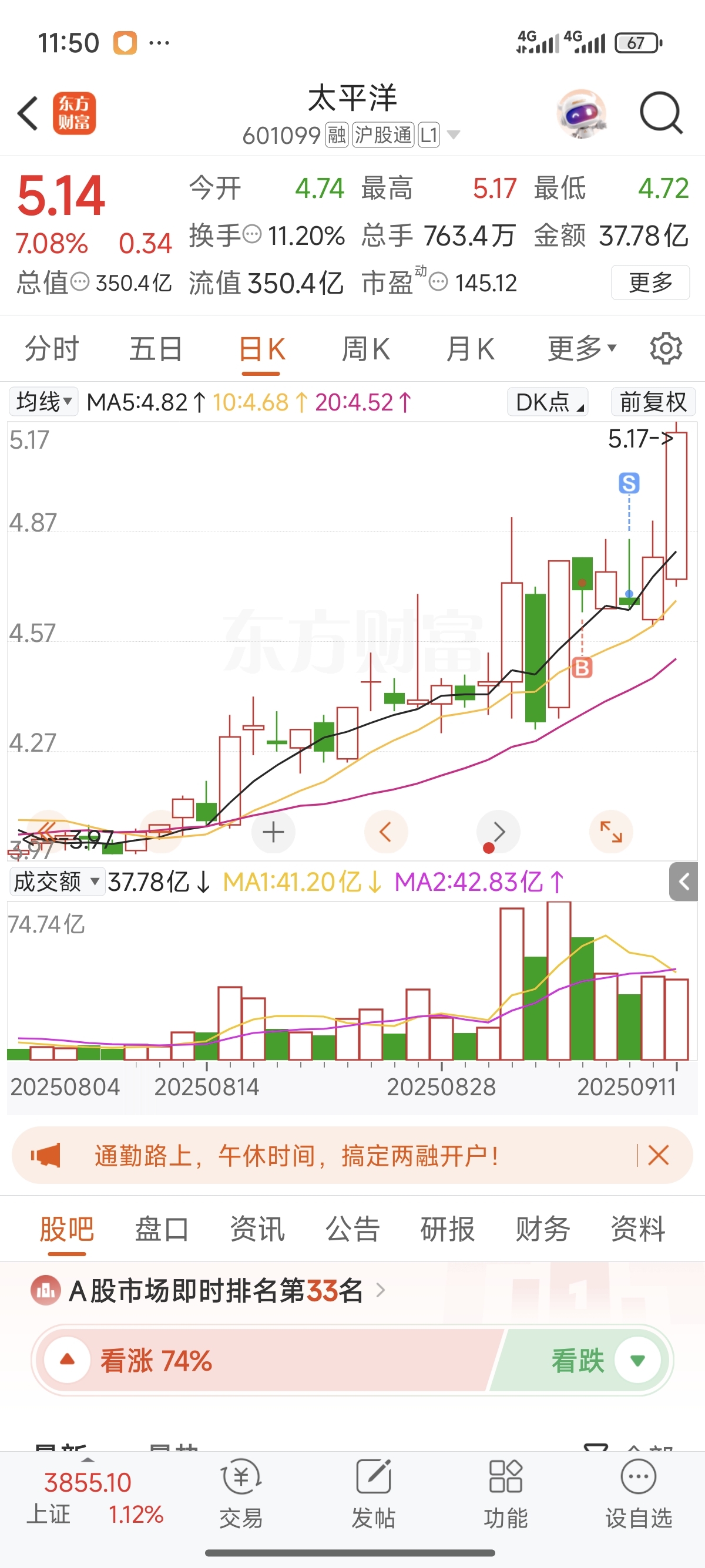Switch to the 盘口 tab
This screenshot has height=1568, width=705.
point(162,1229)
